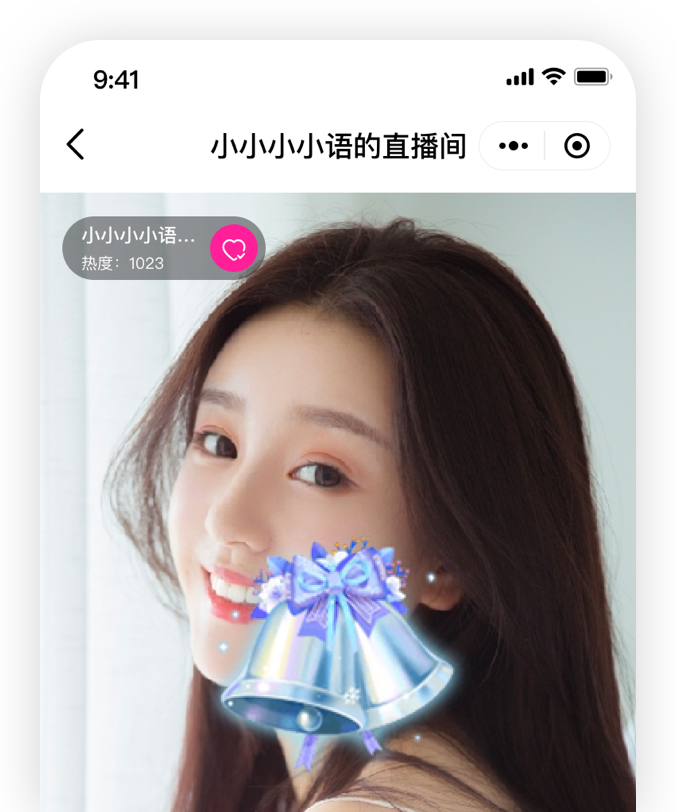This screenshot has height=812, width=676.
Task: Go back from the live room
Action: tap(76, 145)
